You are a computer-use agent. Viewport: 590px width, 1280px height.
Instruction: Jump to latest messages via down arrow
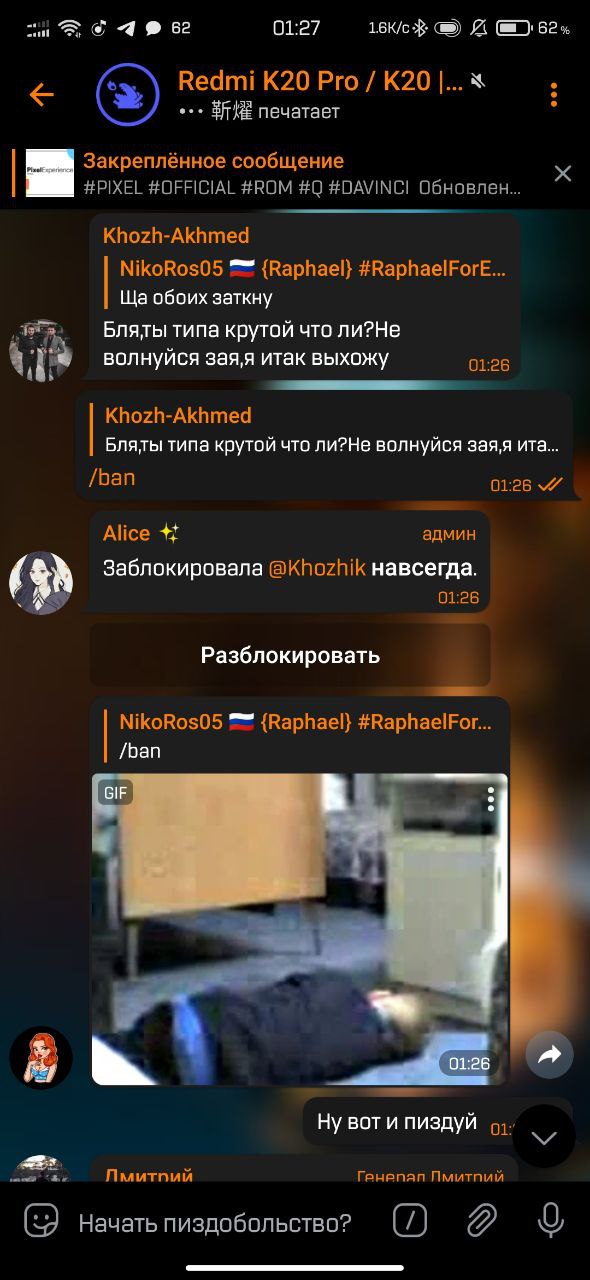[544, 1137]
